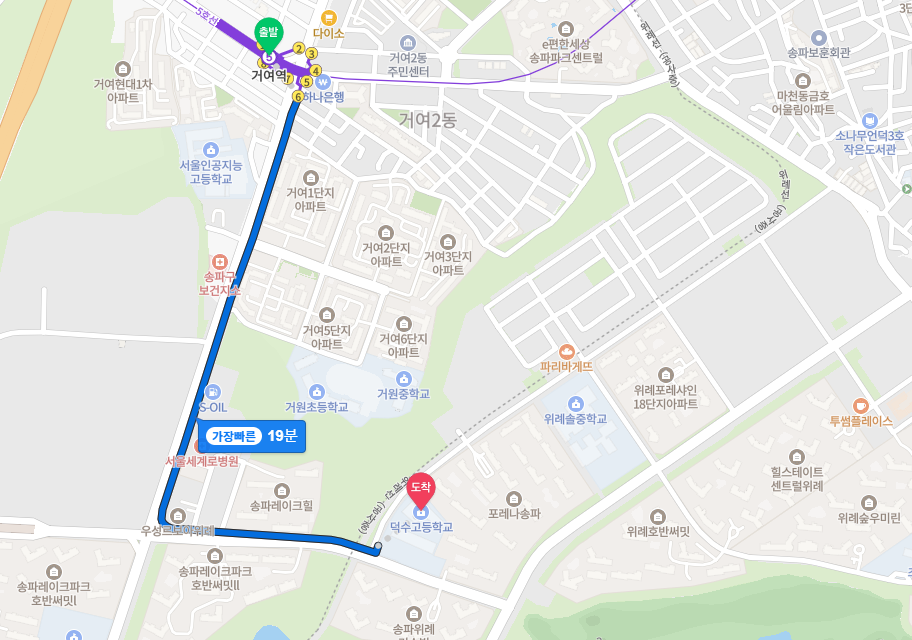Open the 소나무언덕3호 작은도서관 marker
This screenshot has height=640, width=912.
point(869,120)
